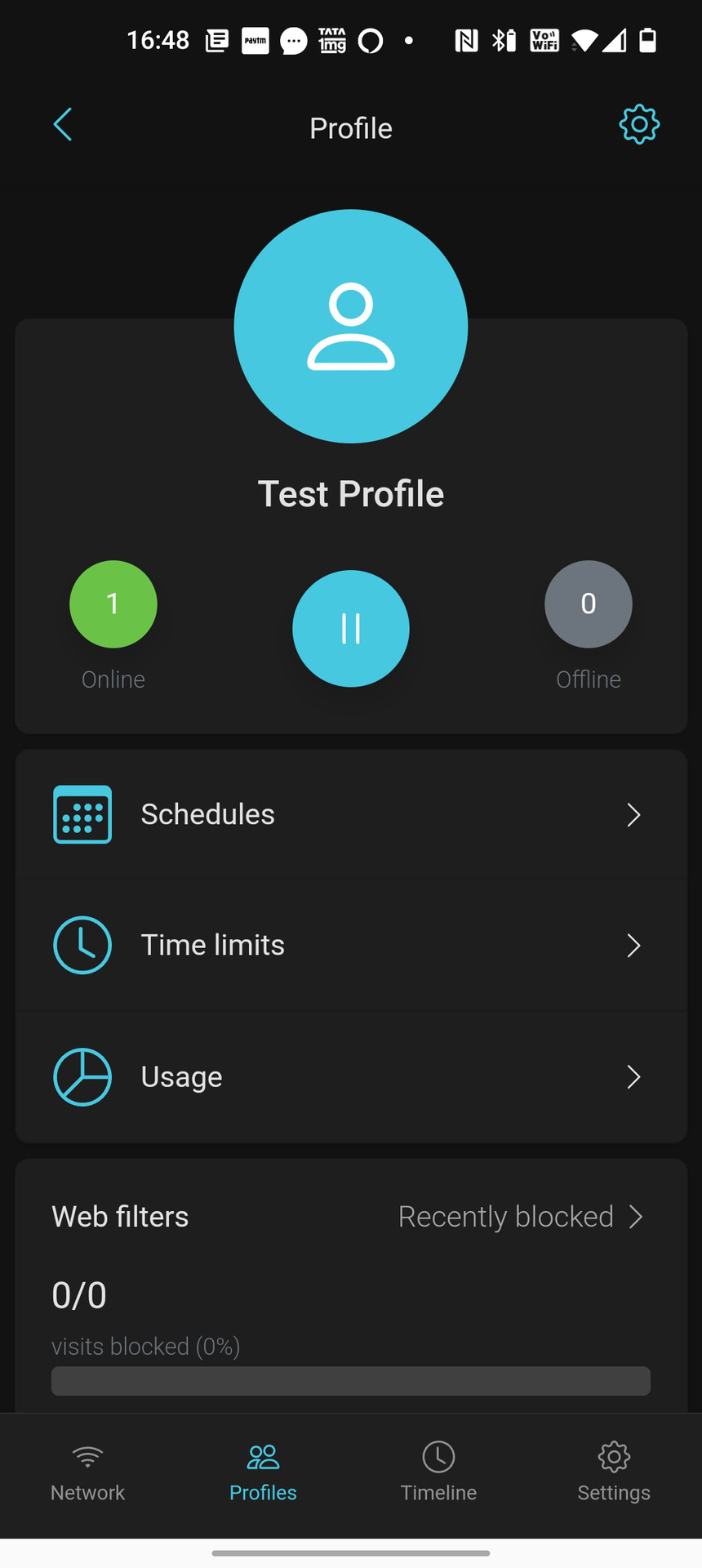Change the Test Profile avatar picture
Viewport: 702px width, 1568px height.
click(351, 327)
